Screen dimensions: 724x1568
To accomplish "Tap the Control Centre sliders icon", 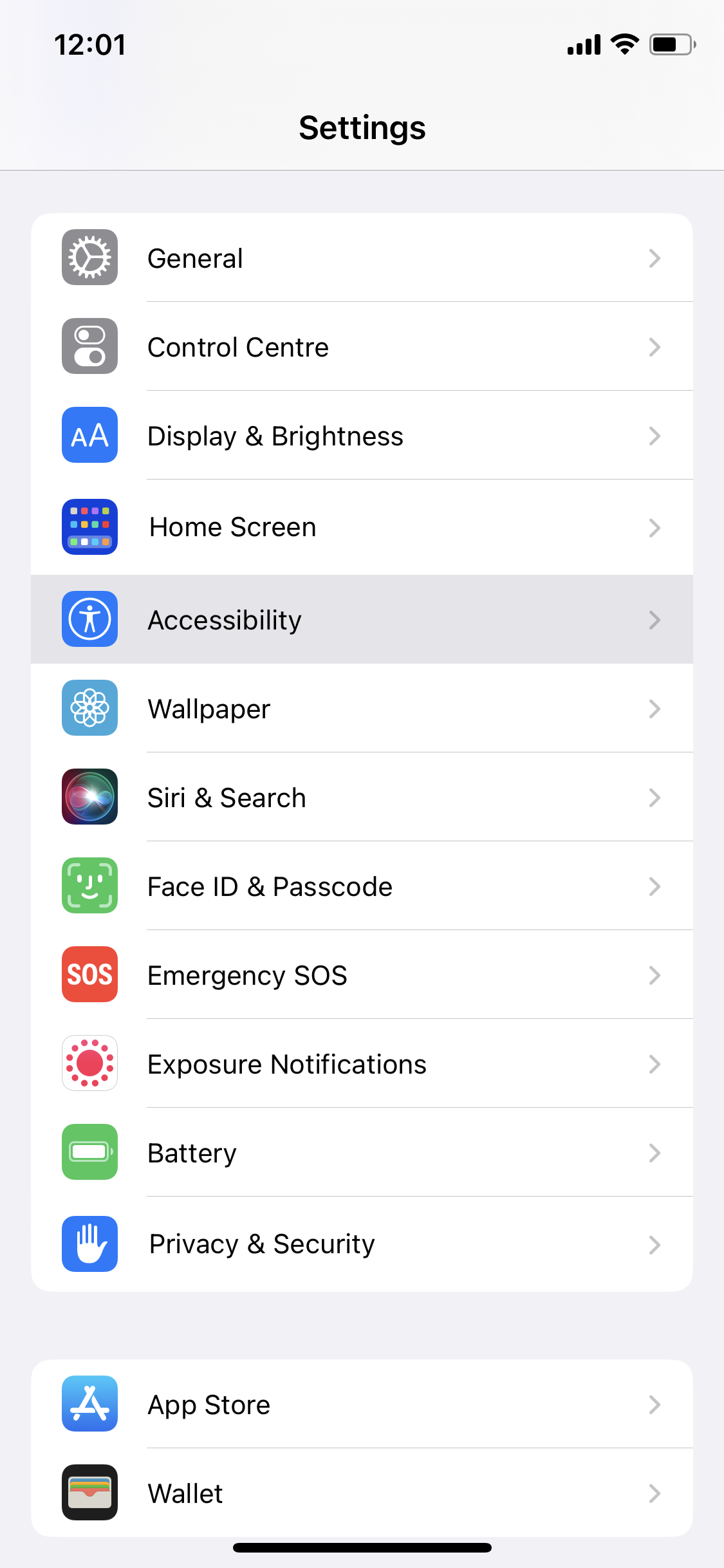I will click(89, 346).
